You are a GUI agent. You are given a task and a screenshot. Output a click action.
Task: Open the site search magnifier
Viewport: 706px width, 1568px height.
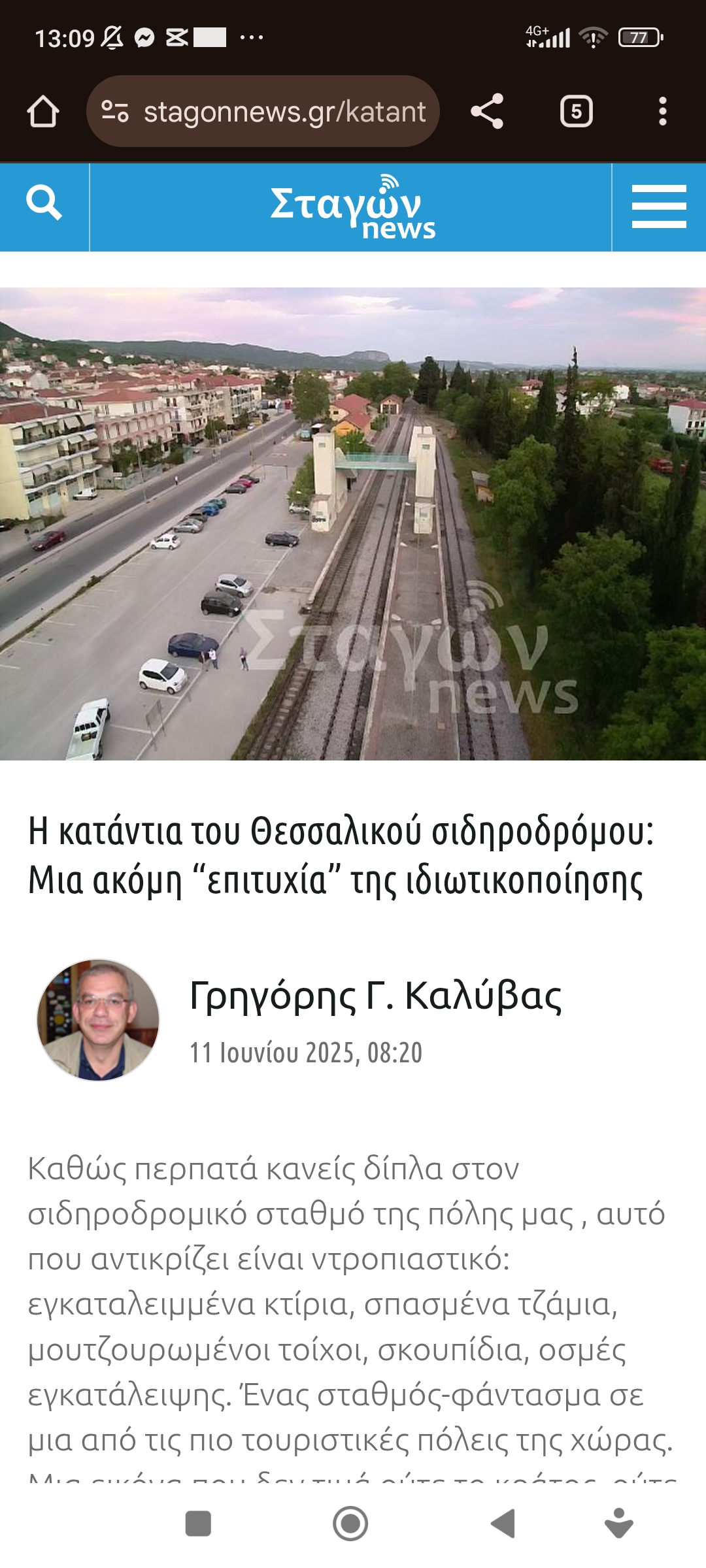[44, 203]
